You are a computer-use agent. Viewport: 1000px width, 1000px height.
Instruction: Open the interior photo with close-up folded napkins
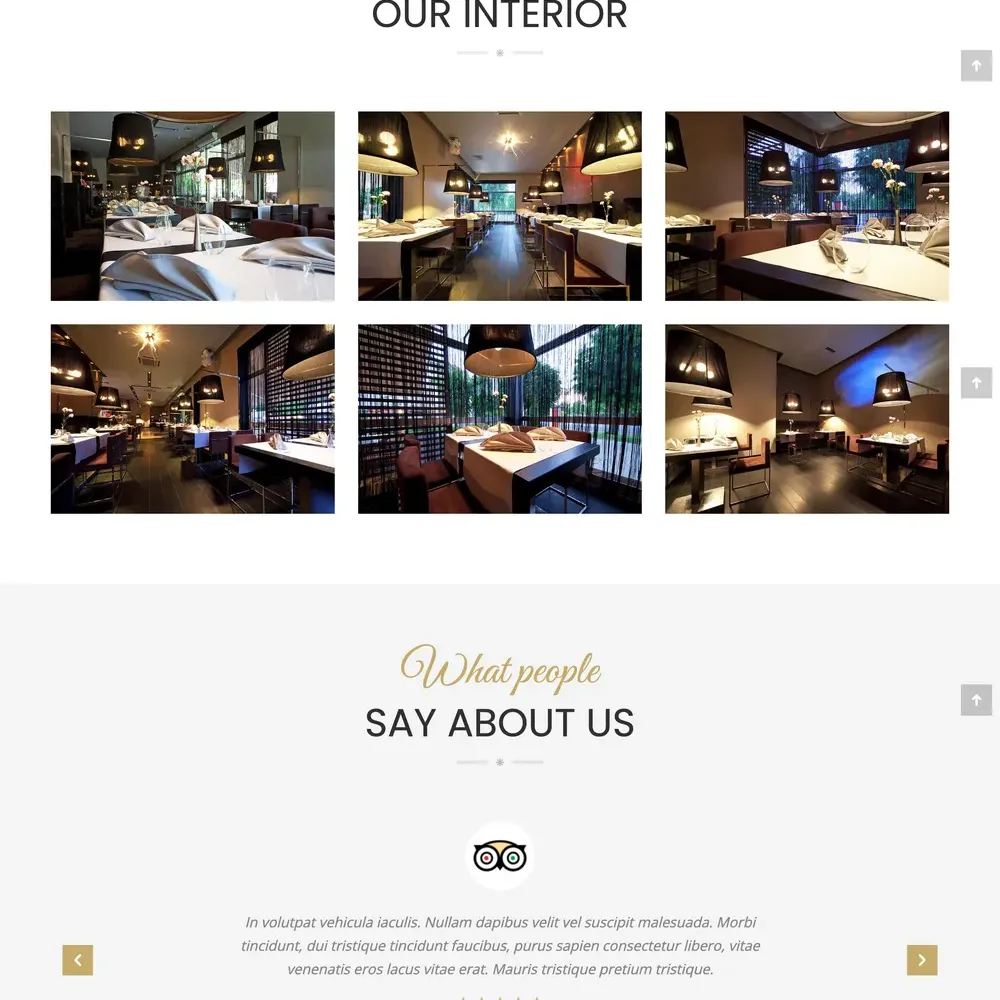tap(192, 206)
